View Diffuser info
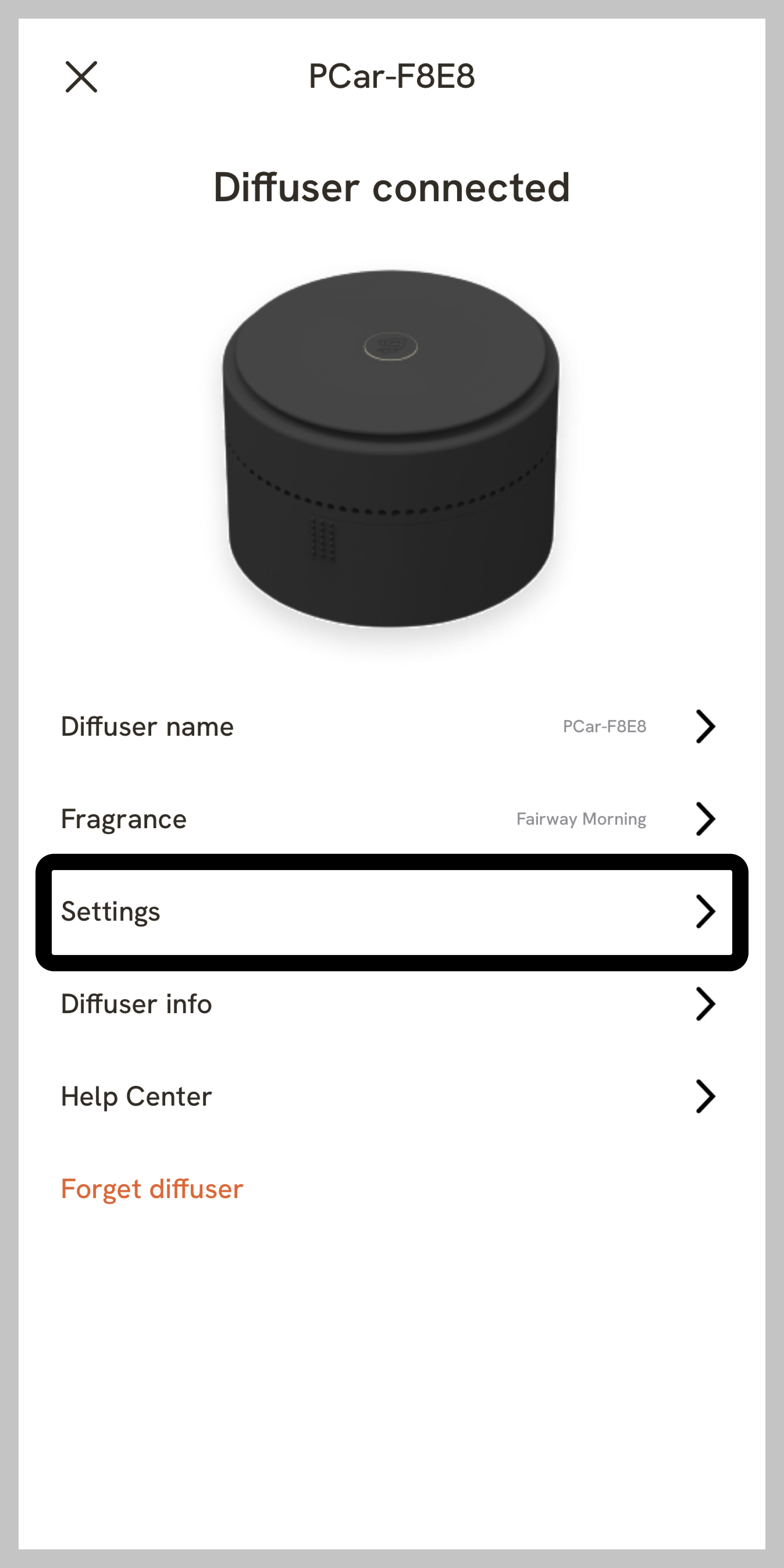 (x=390, y=1004)
